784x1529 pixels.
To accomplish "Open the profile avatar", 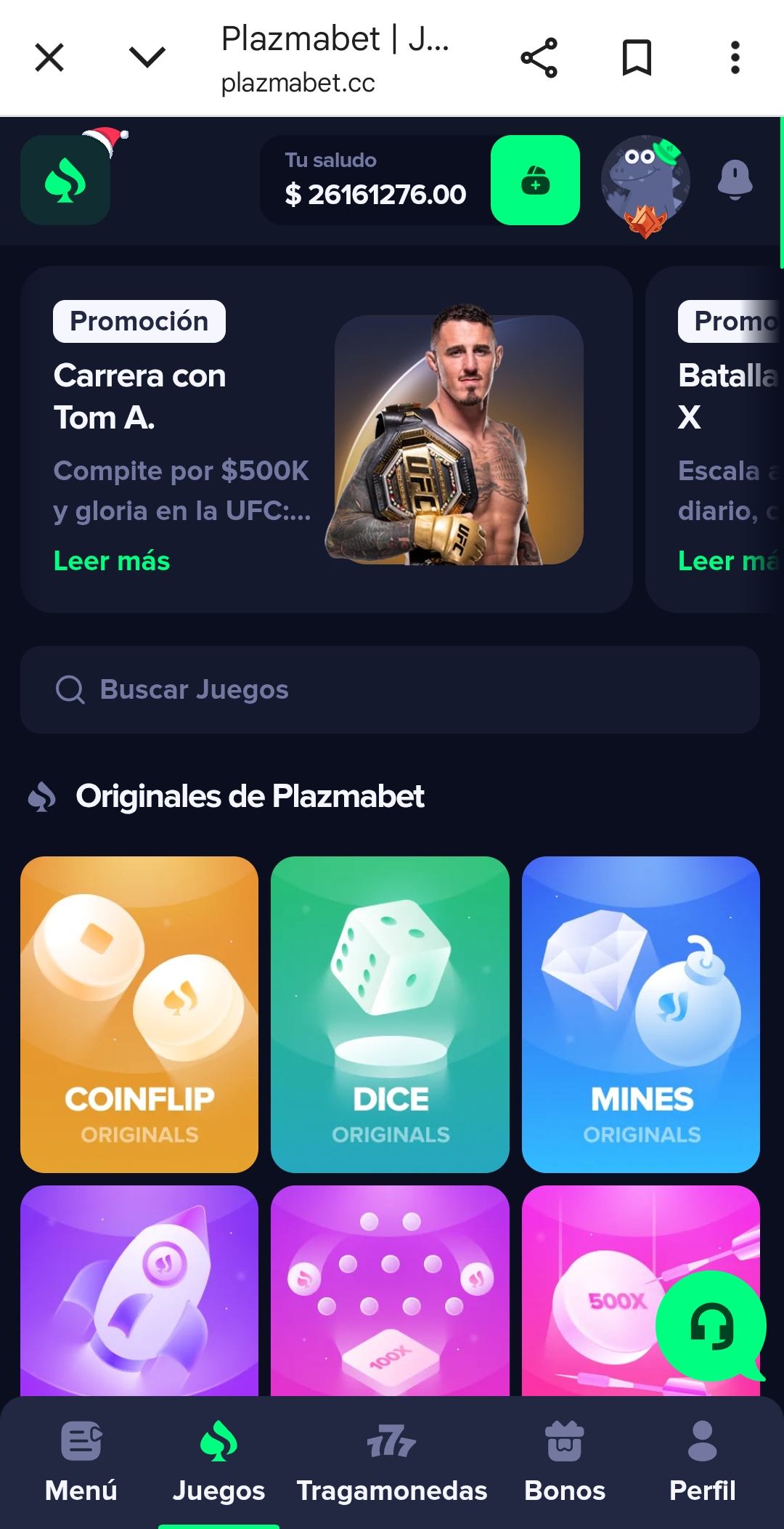I will 645,182.
